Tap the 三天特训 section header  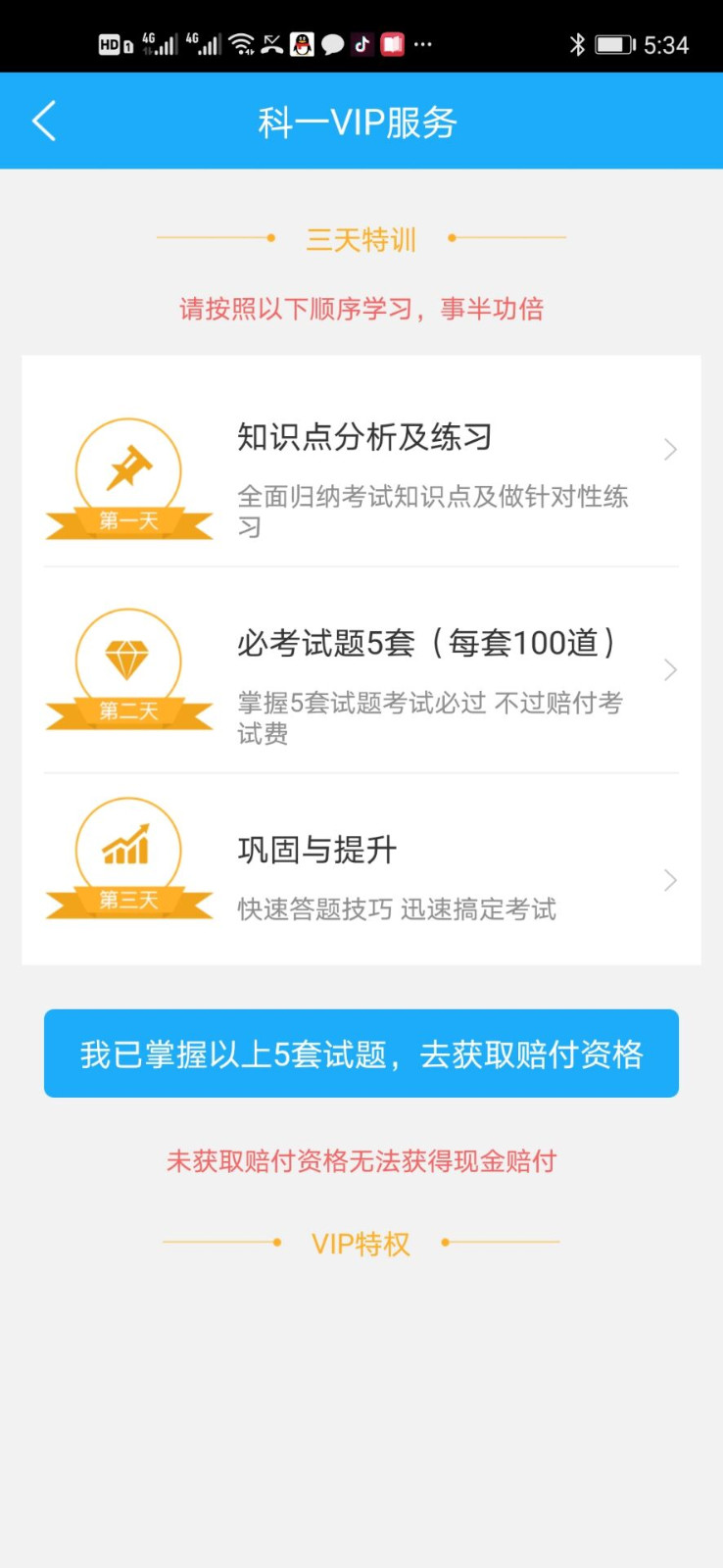(x=361, y=238)
